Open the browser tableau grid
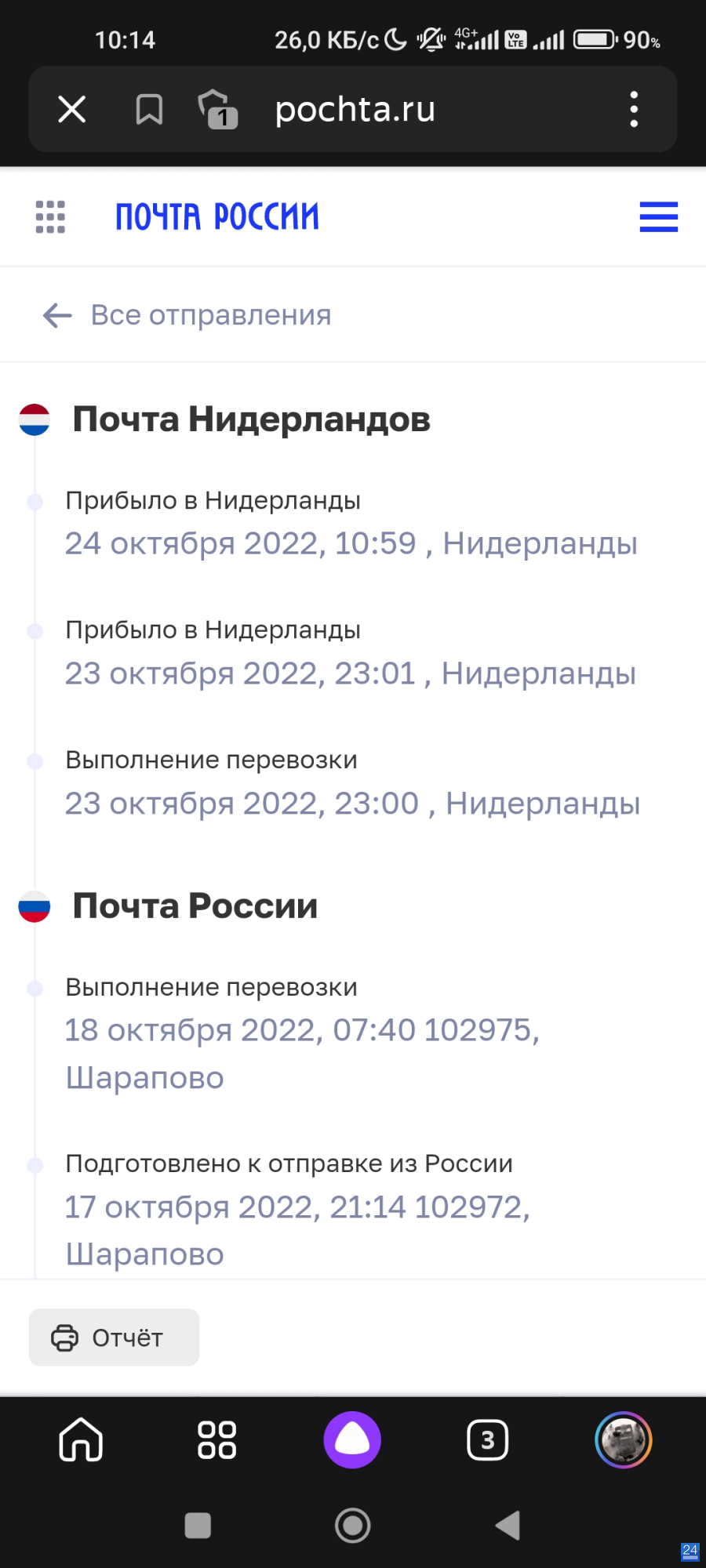The image size is (706, 1568). (x=217, y=1440)
